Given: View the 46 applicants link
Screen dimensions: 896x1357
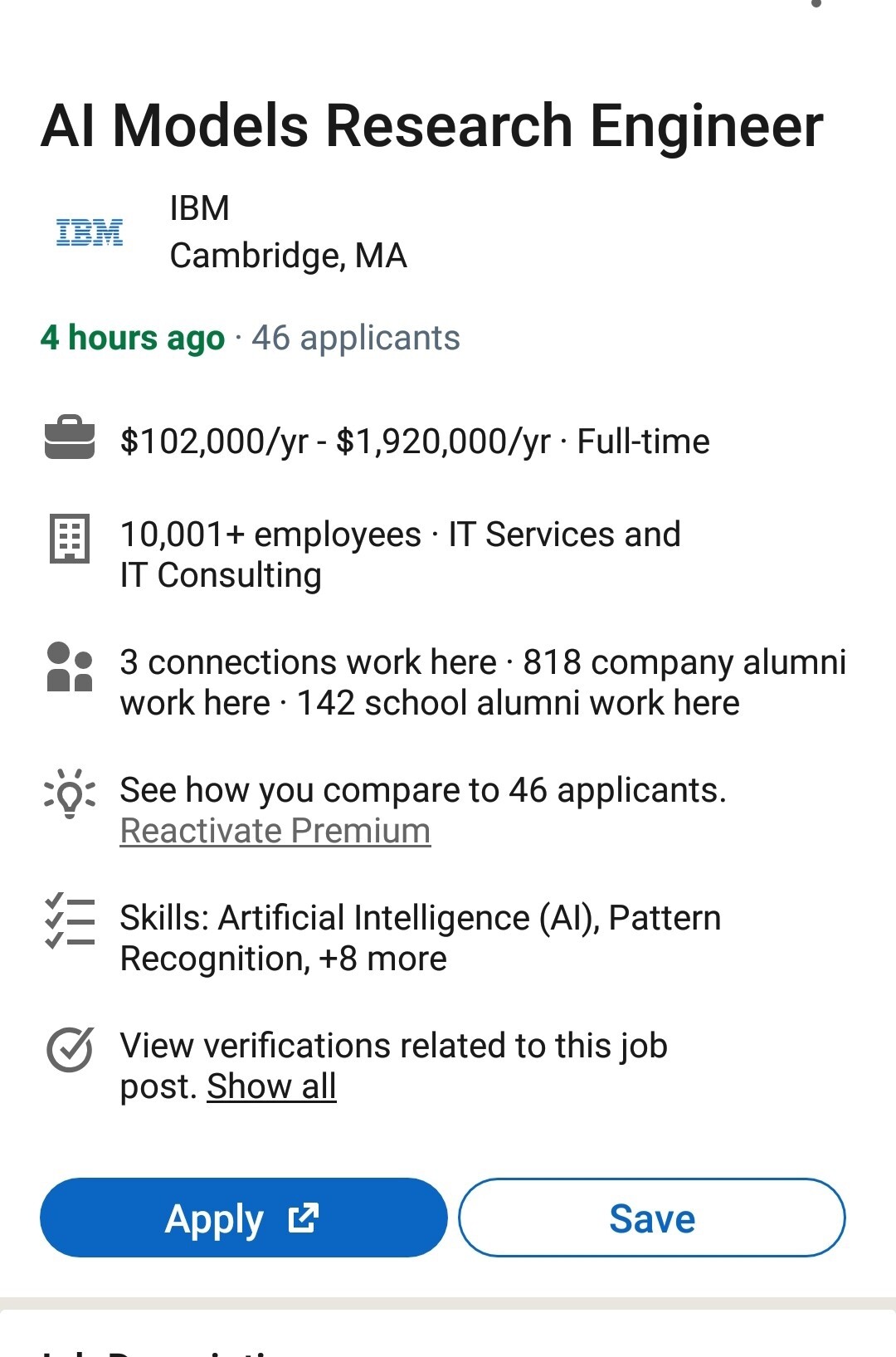Looking at the screenshot, I should (355, 338).
